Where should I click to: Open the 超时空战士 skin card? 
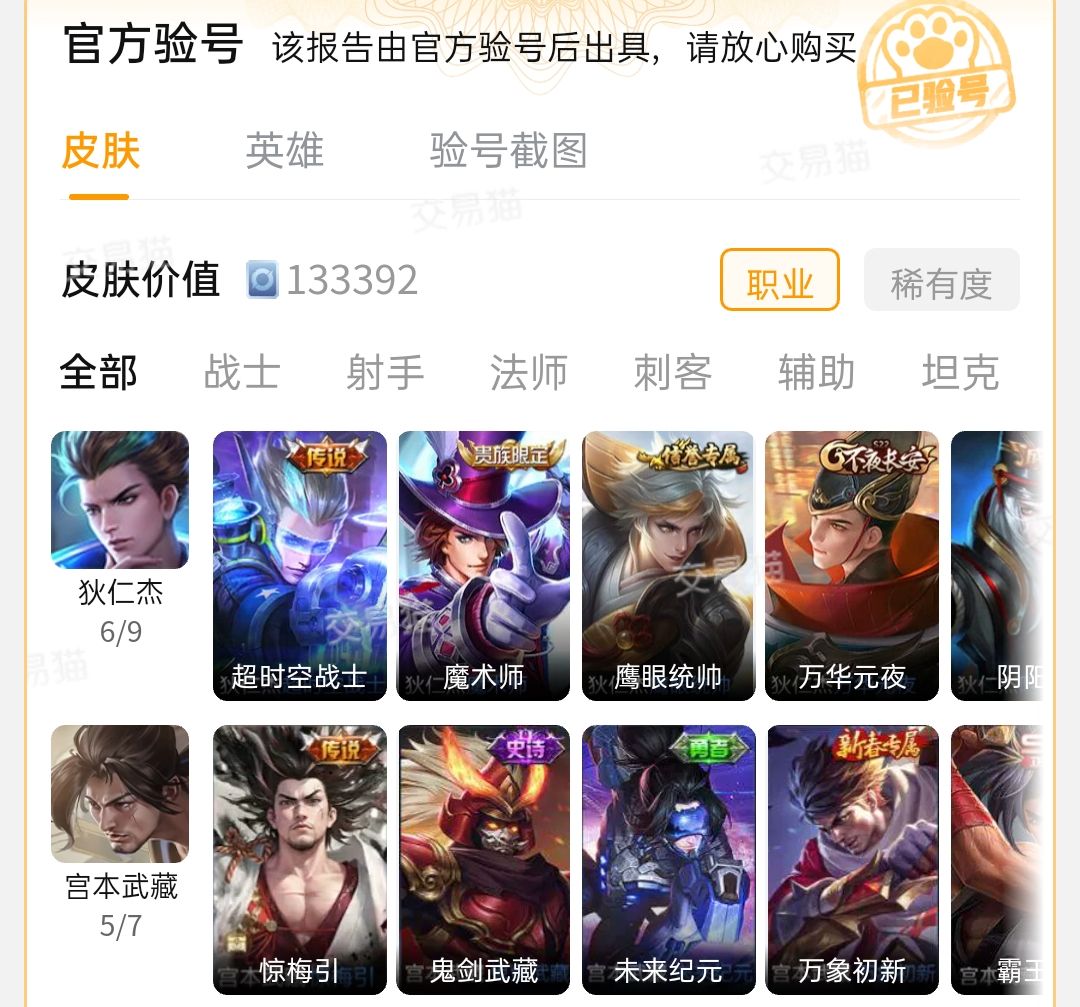(x=300, y=565)
